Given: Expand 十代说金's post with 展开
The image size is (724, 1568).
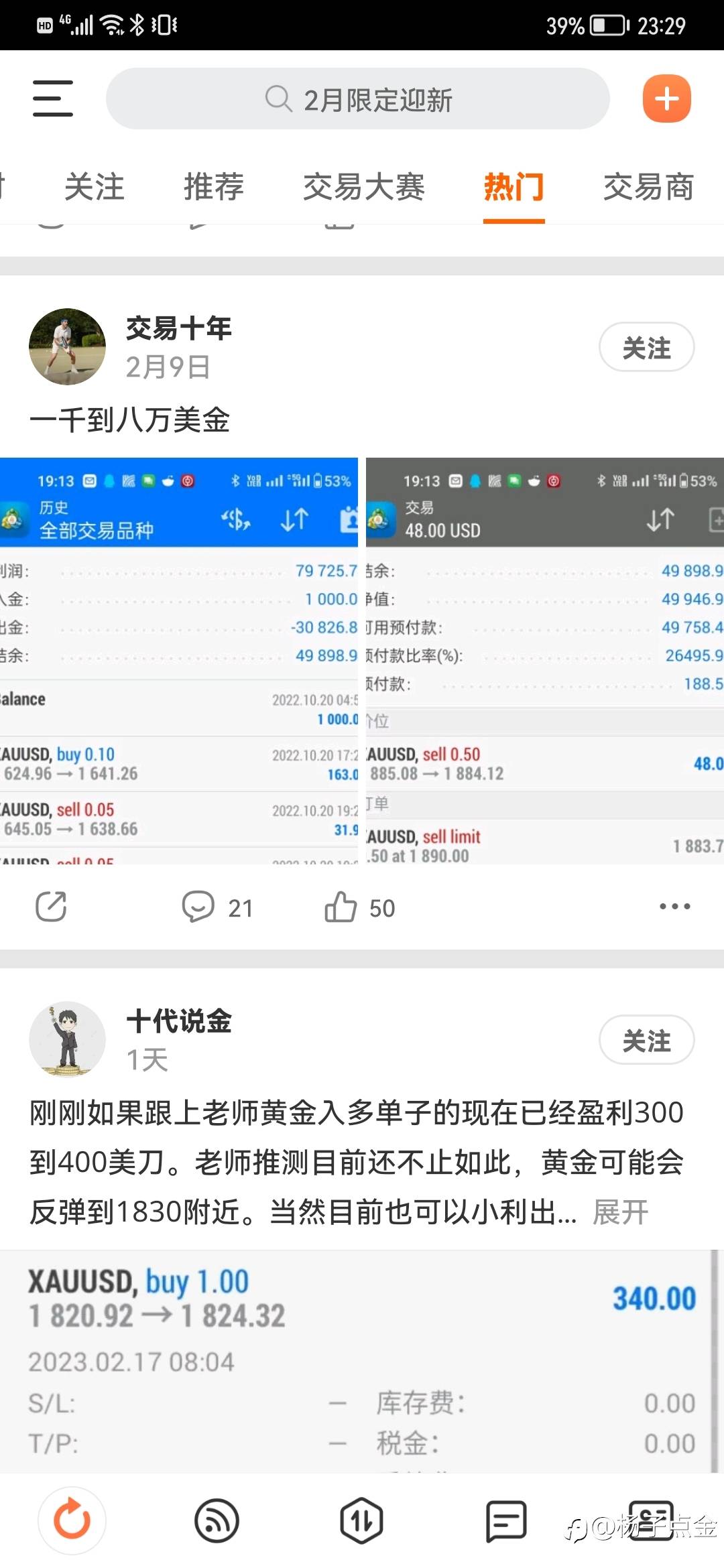Looking at the screenshot, I should 620,1212.
